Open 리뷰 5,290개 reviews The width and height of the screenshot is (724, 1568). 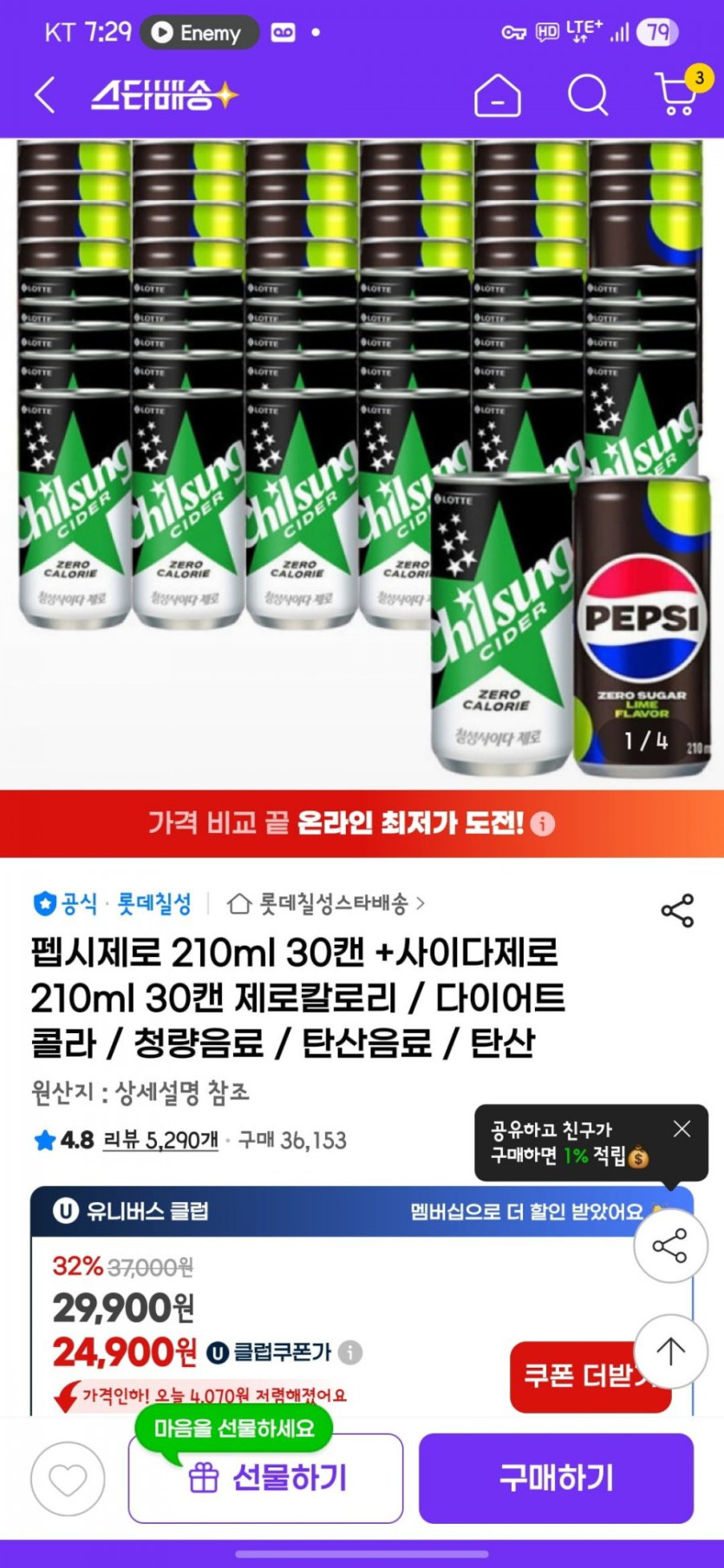[x=160, y=1140]
